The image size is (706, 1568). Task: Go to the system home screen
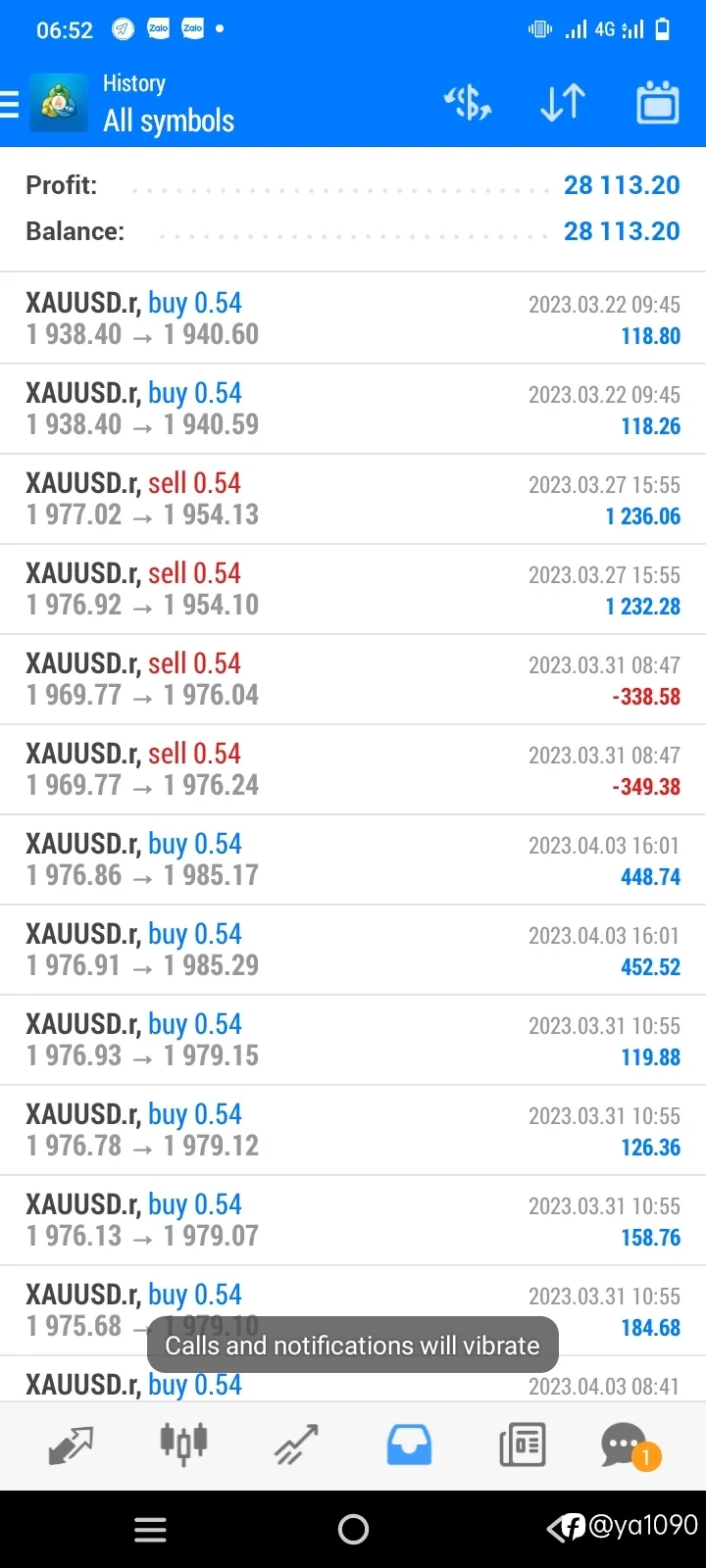(353, 1529)
